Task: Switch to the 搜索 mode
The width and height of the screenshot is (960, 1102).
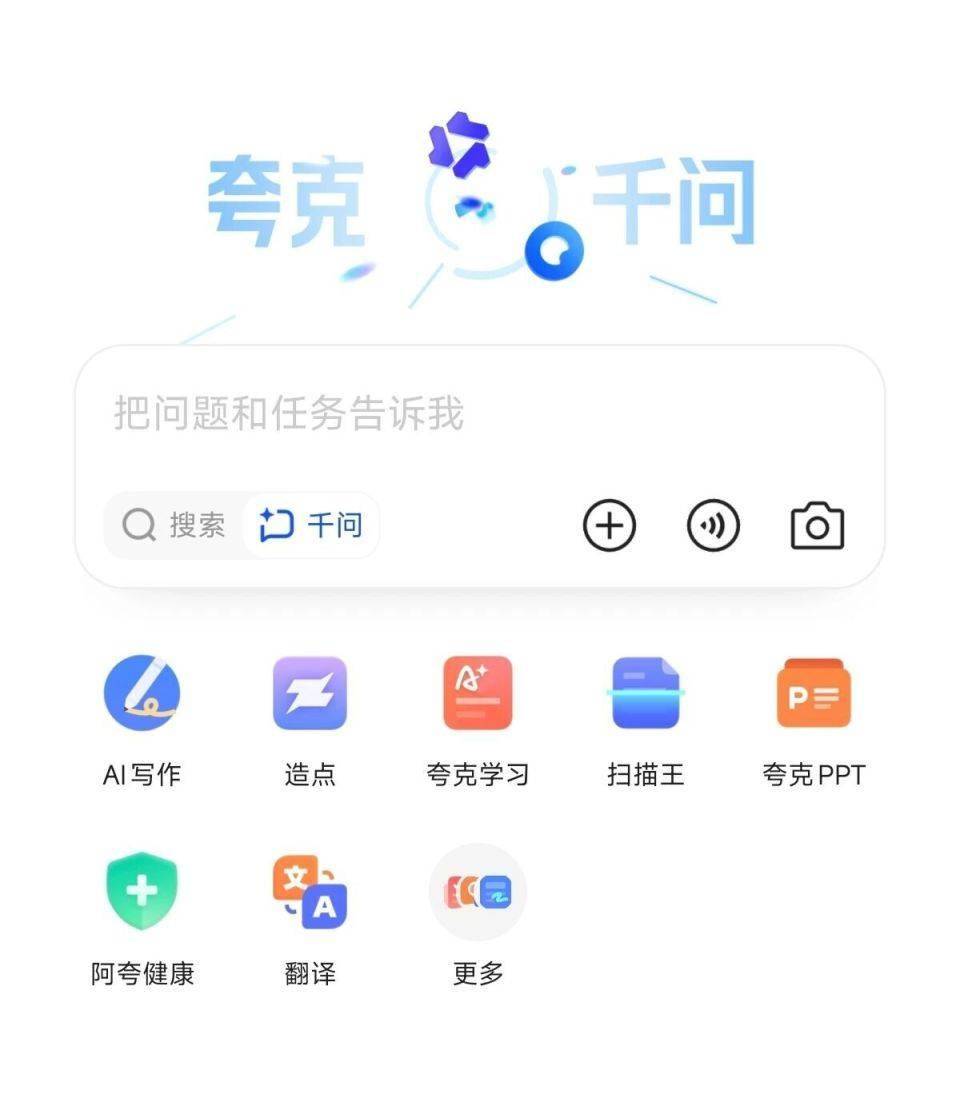Action: pyautogui.click(x=175, y=525)
